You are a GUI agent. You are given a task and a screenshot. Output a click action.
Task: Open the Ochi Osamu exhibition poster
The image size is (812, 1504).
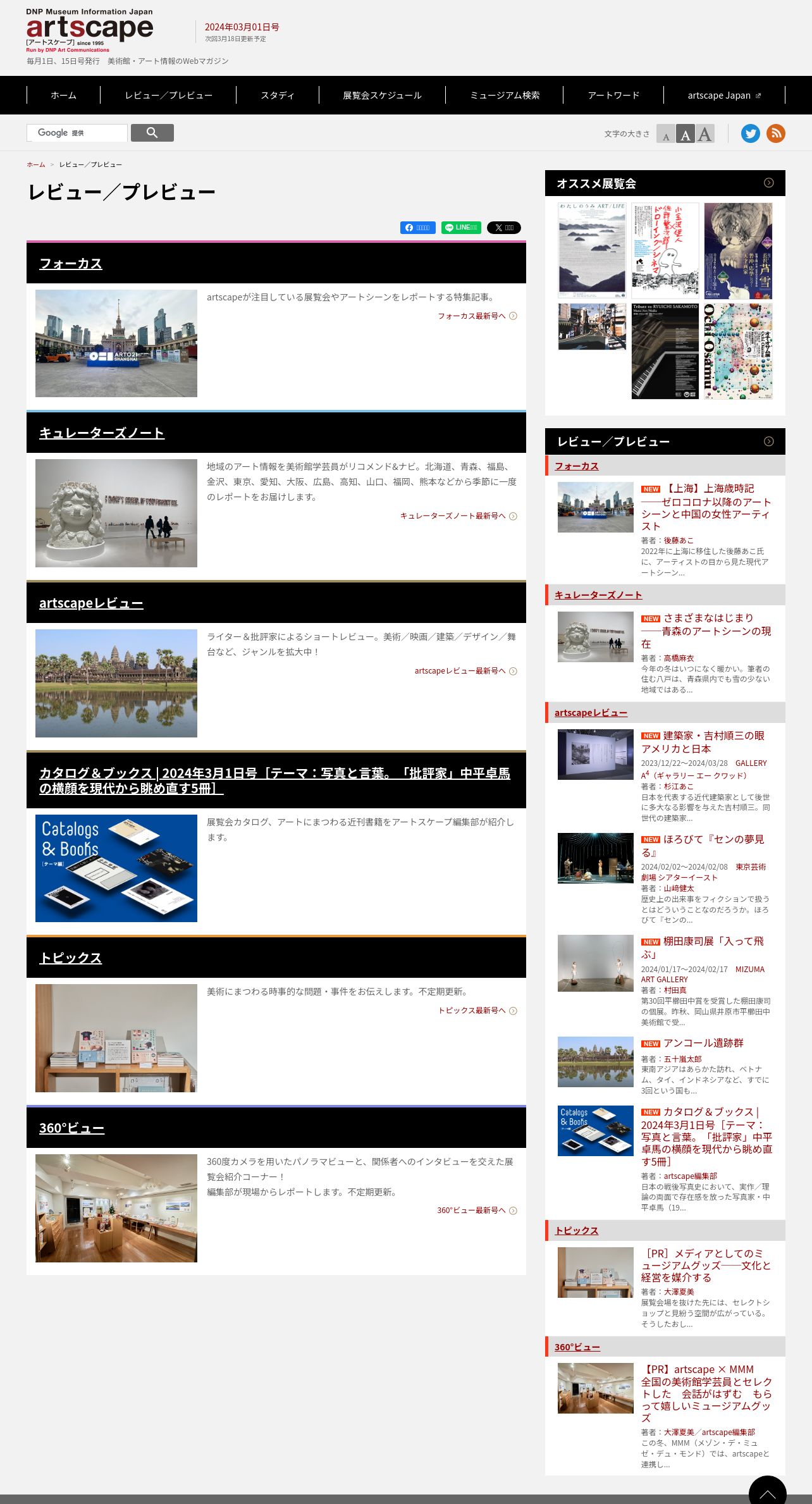pos(738,351)
